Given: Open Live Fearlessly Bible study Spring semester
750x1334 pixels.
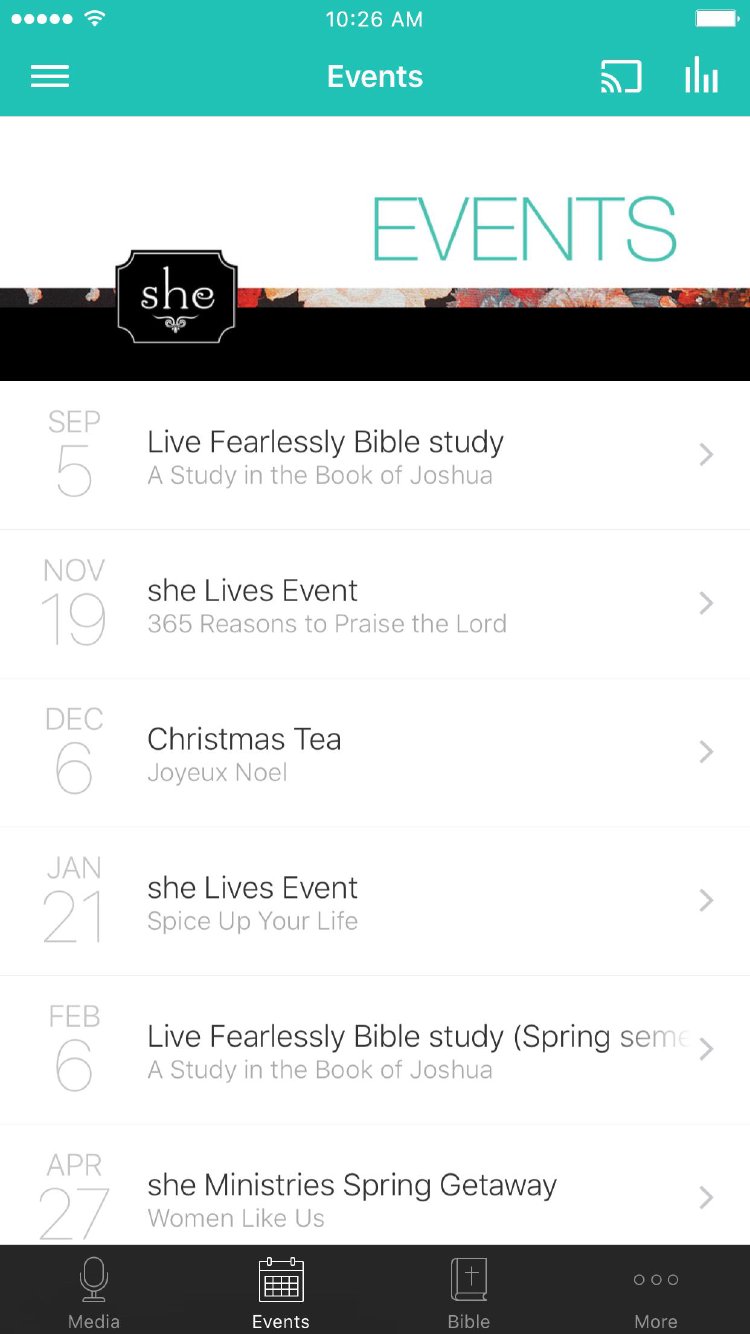Looking at the screenshot, I should click(x=375, y=1050).
